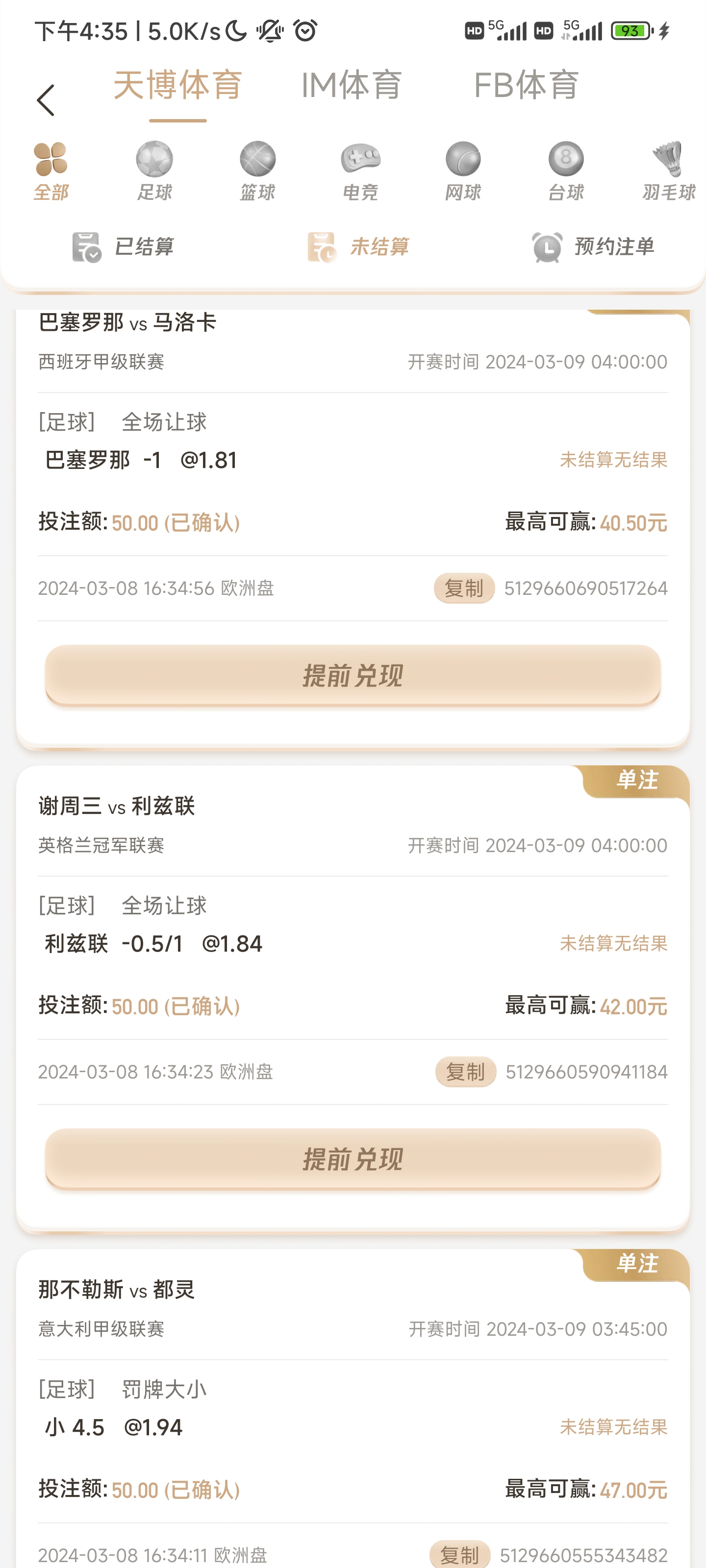Go back using the top-left arrow
706x1568 pixels.
[x=46, y=100]
